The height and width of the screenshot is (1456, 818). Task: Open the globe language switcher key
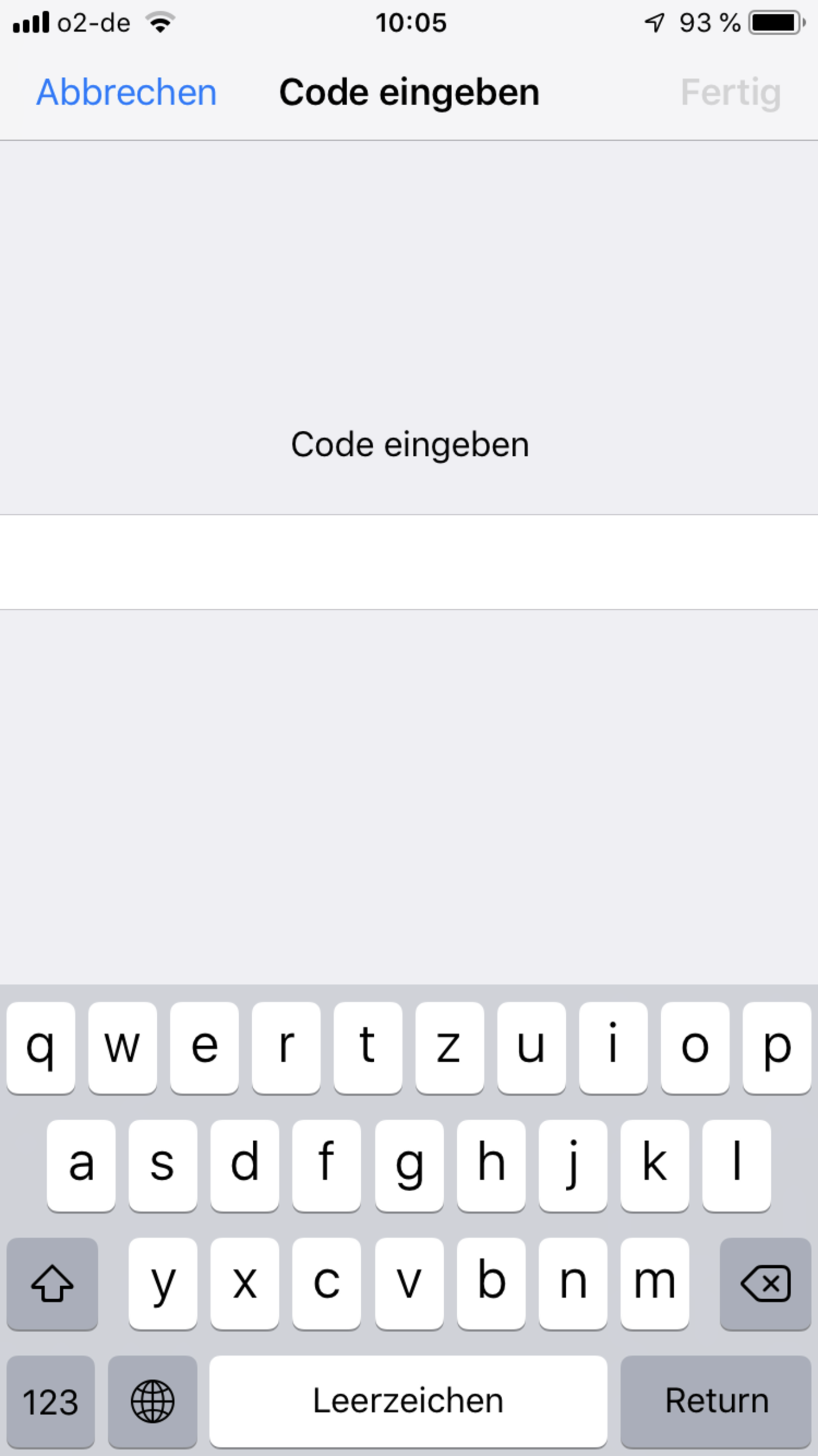152,1400
